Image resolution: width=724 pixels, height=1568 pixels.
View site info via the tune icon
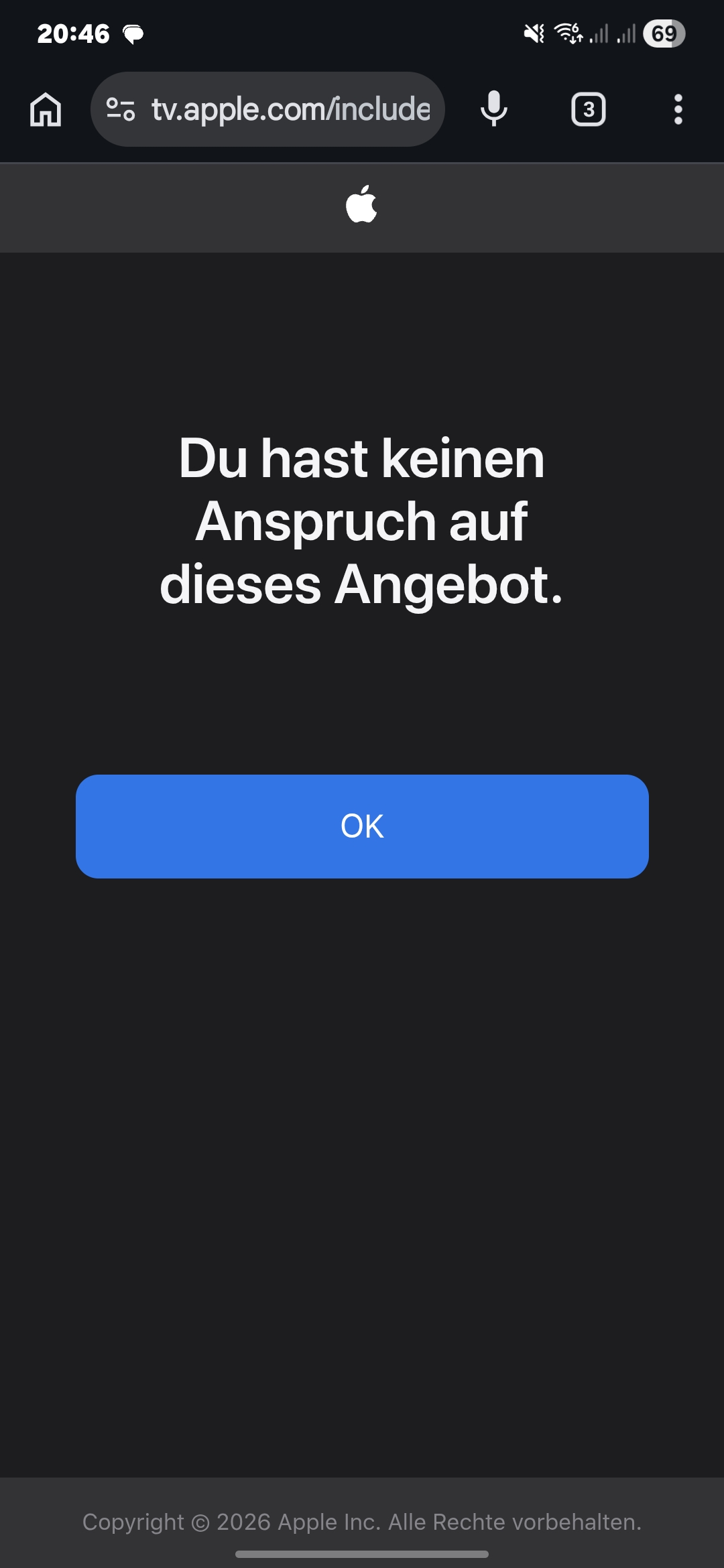121,109
